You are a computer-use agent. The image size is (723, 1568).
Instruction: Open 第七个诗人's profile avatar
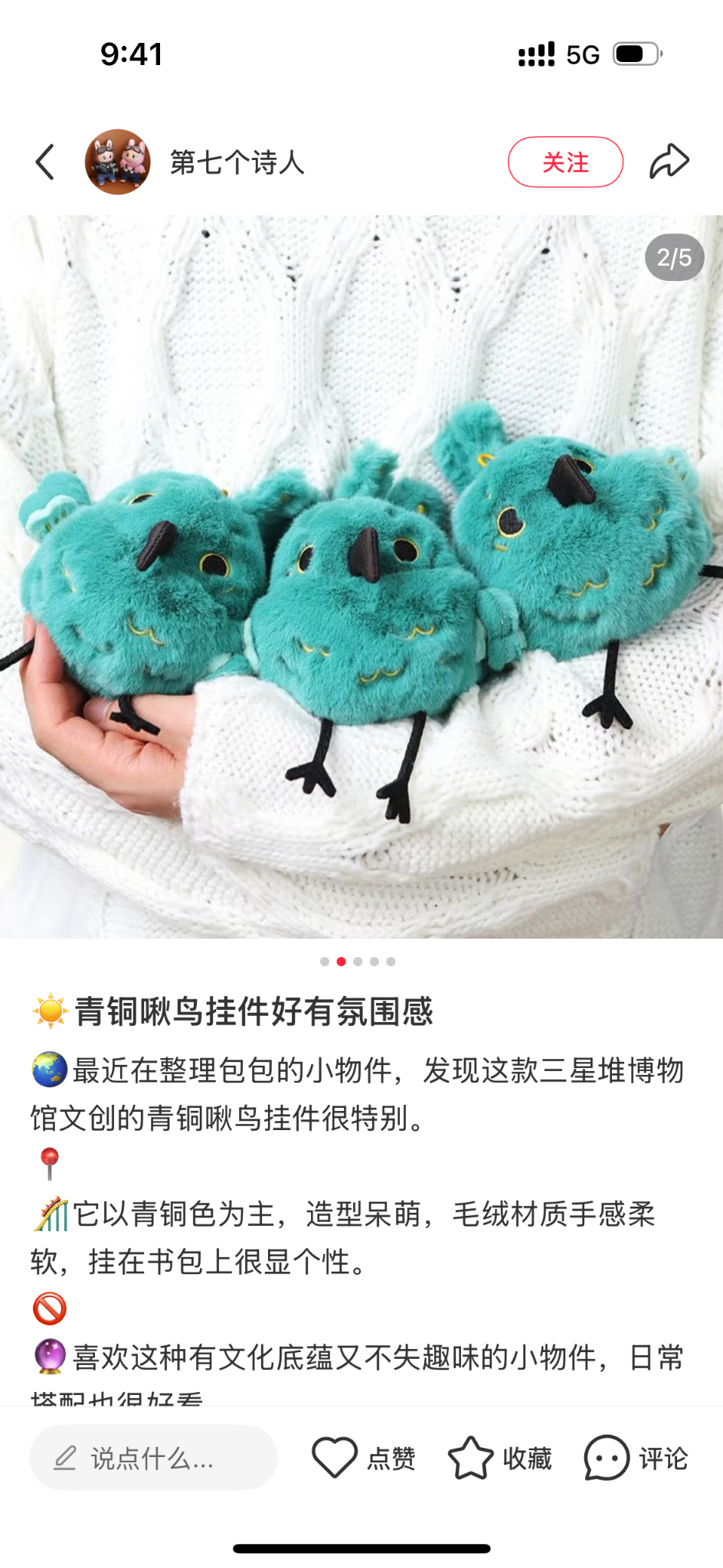tap(117, 162)
